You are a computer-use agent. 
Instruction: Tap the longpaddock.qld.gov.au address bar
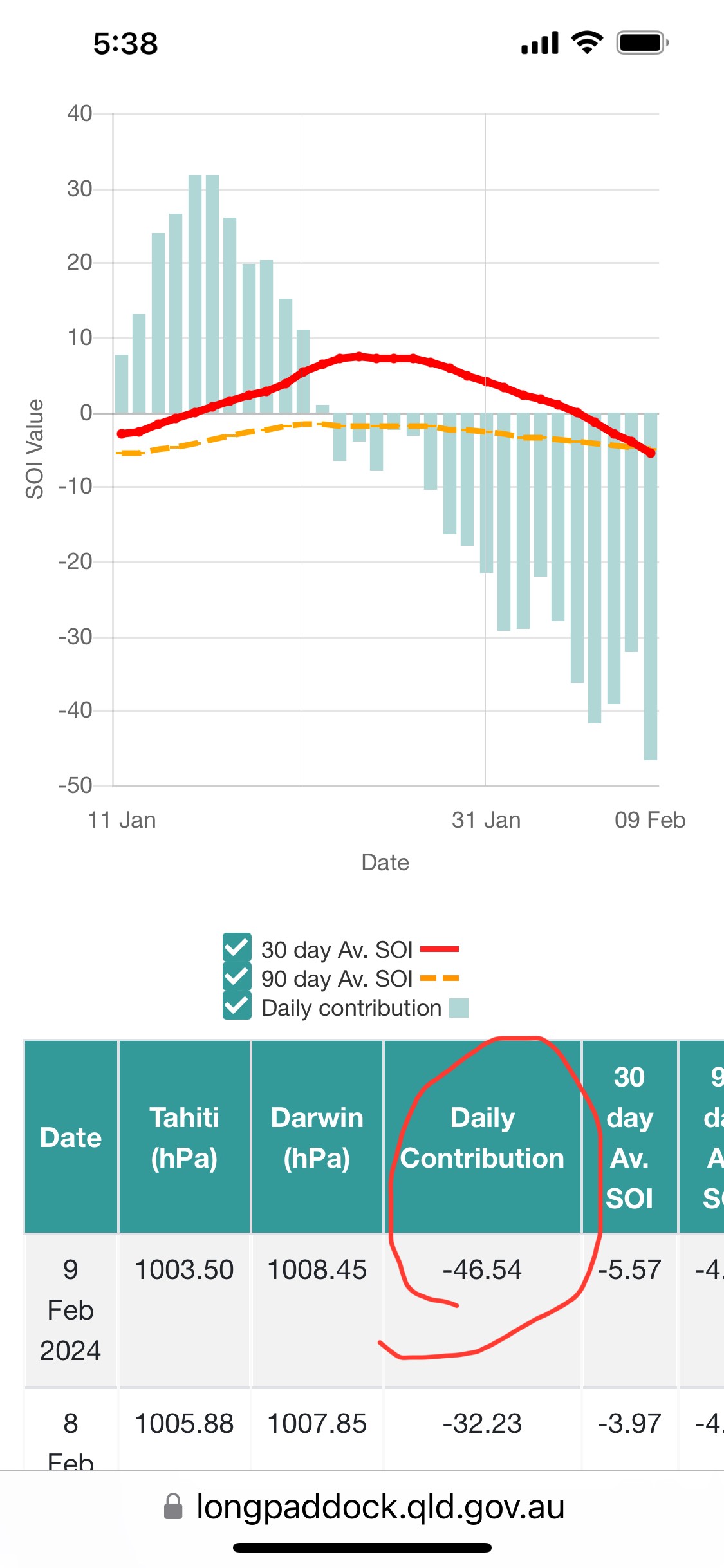[x=364, y=1507]
